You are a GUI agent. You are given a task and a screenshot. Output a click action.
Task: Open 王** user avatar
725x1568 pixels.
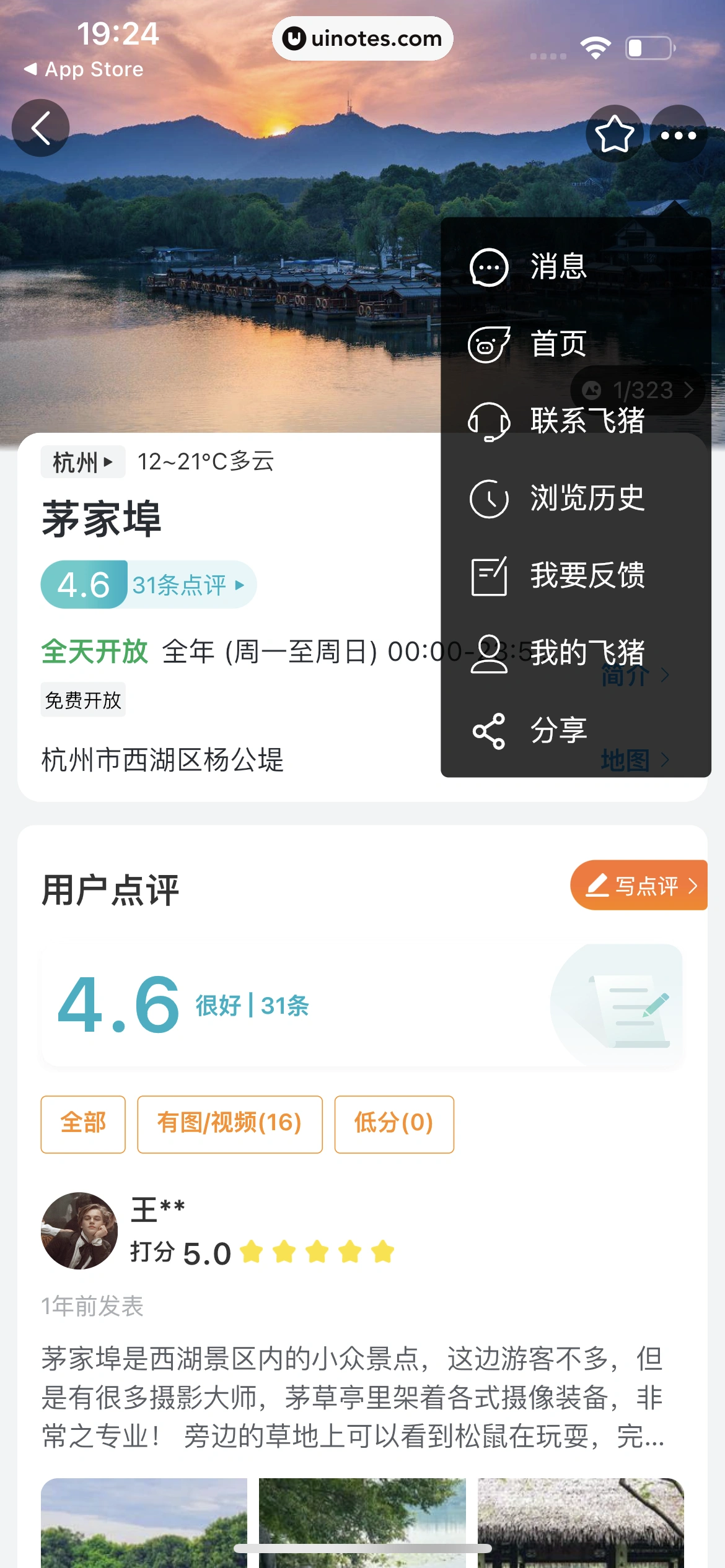pyautogui.click(x=79, y=1230)
